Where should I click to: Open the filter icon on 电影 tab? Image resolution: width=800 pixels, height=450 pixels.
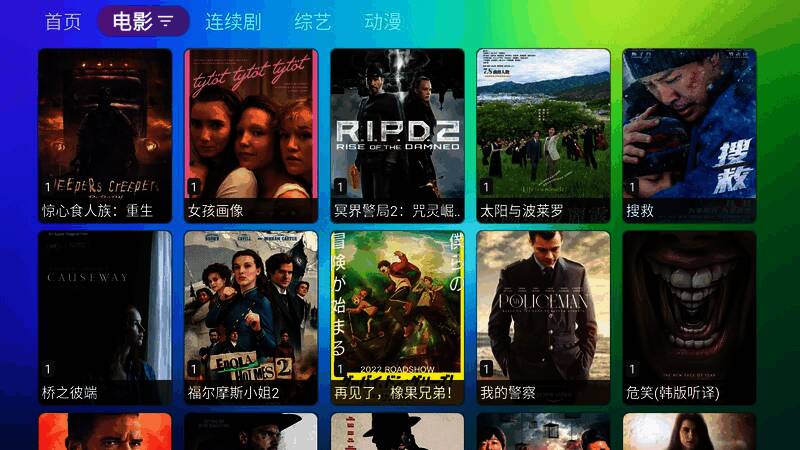(166, 22)
